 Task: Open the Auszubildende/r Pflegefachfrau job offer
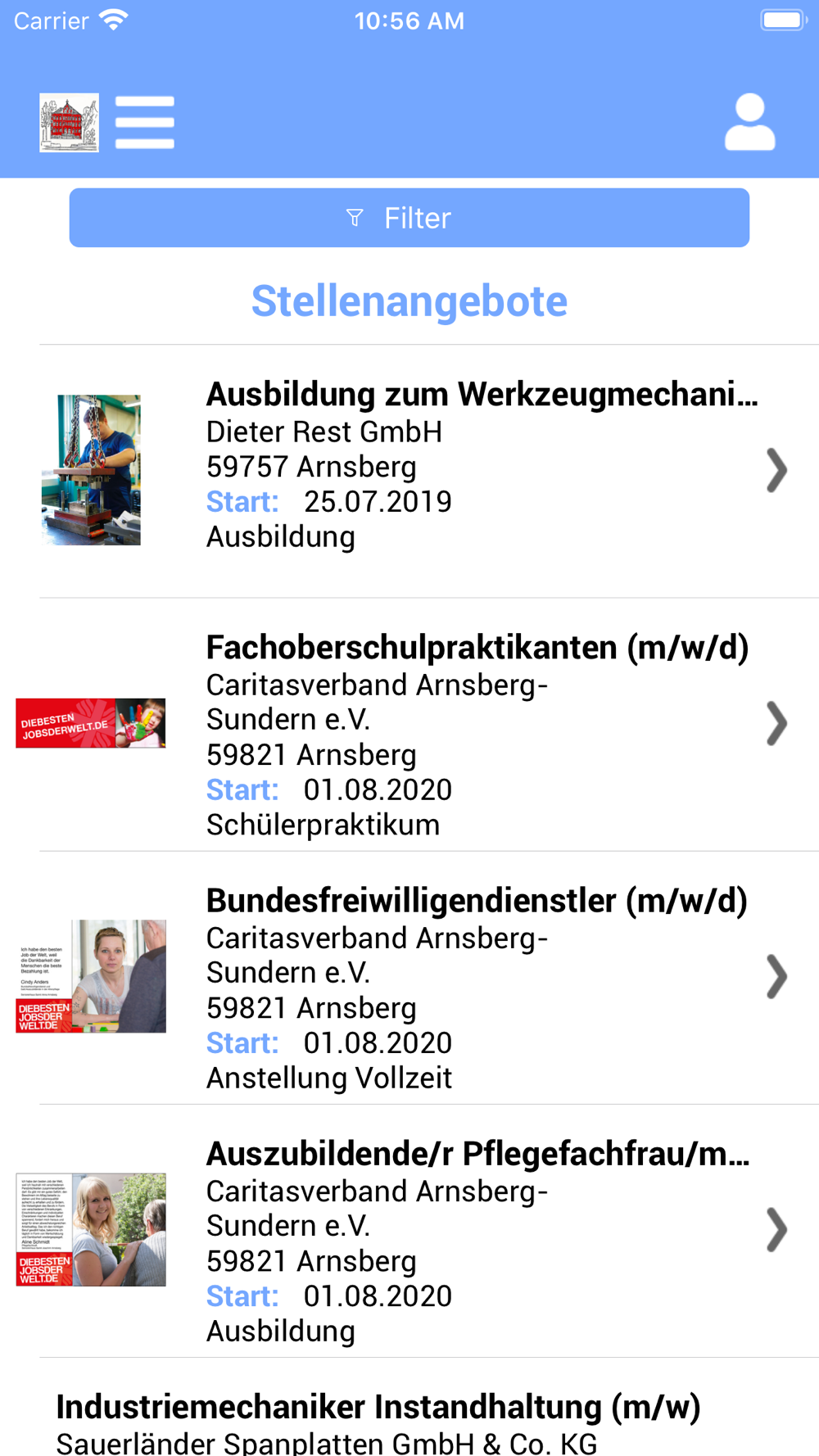coord(409,1231)
